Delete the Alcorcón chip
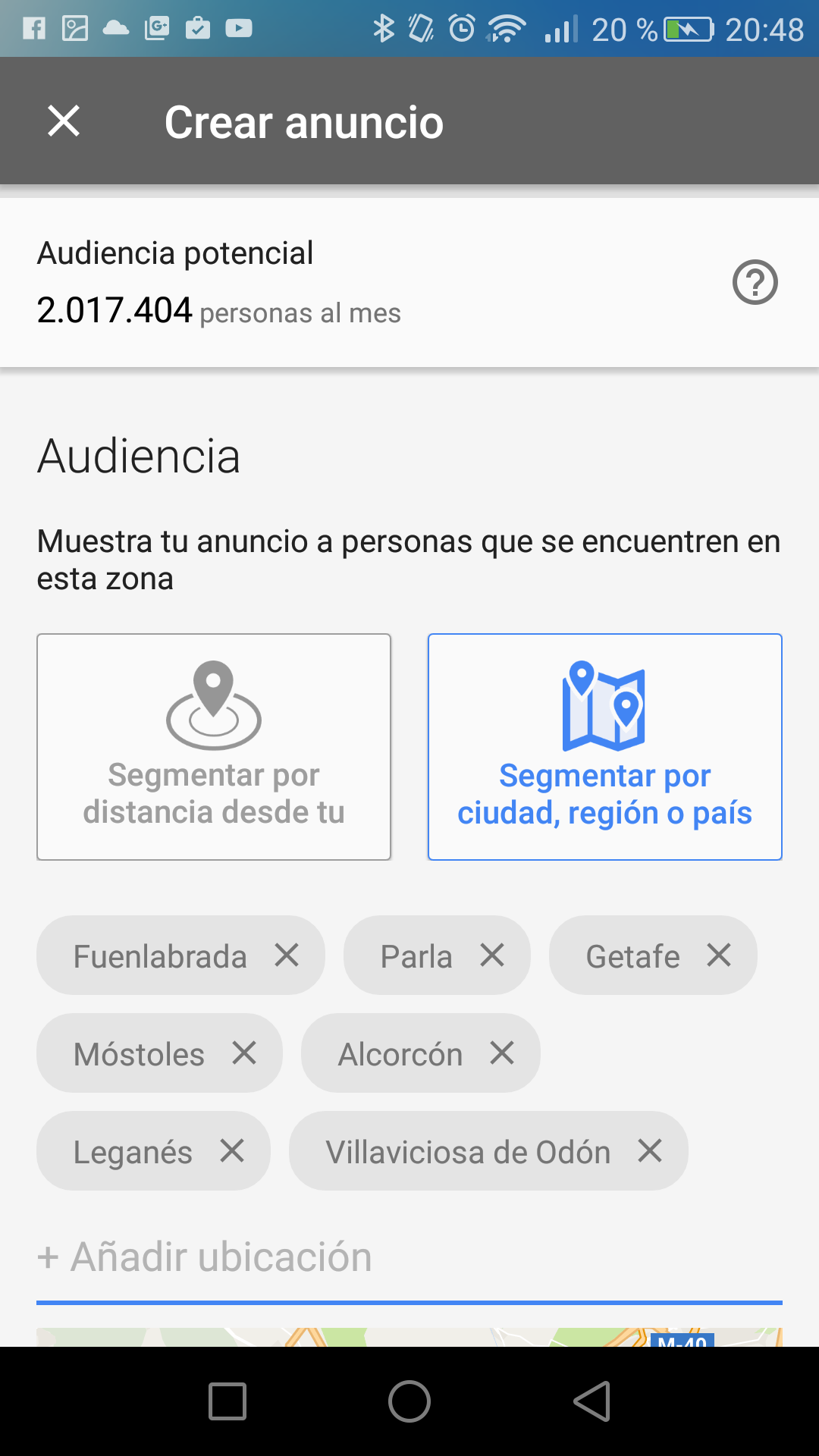 point(502,1053)
